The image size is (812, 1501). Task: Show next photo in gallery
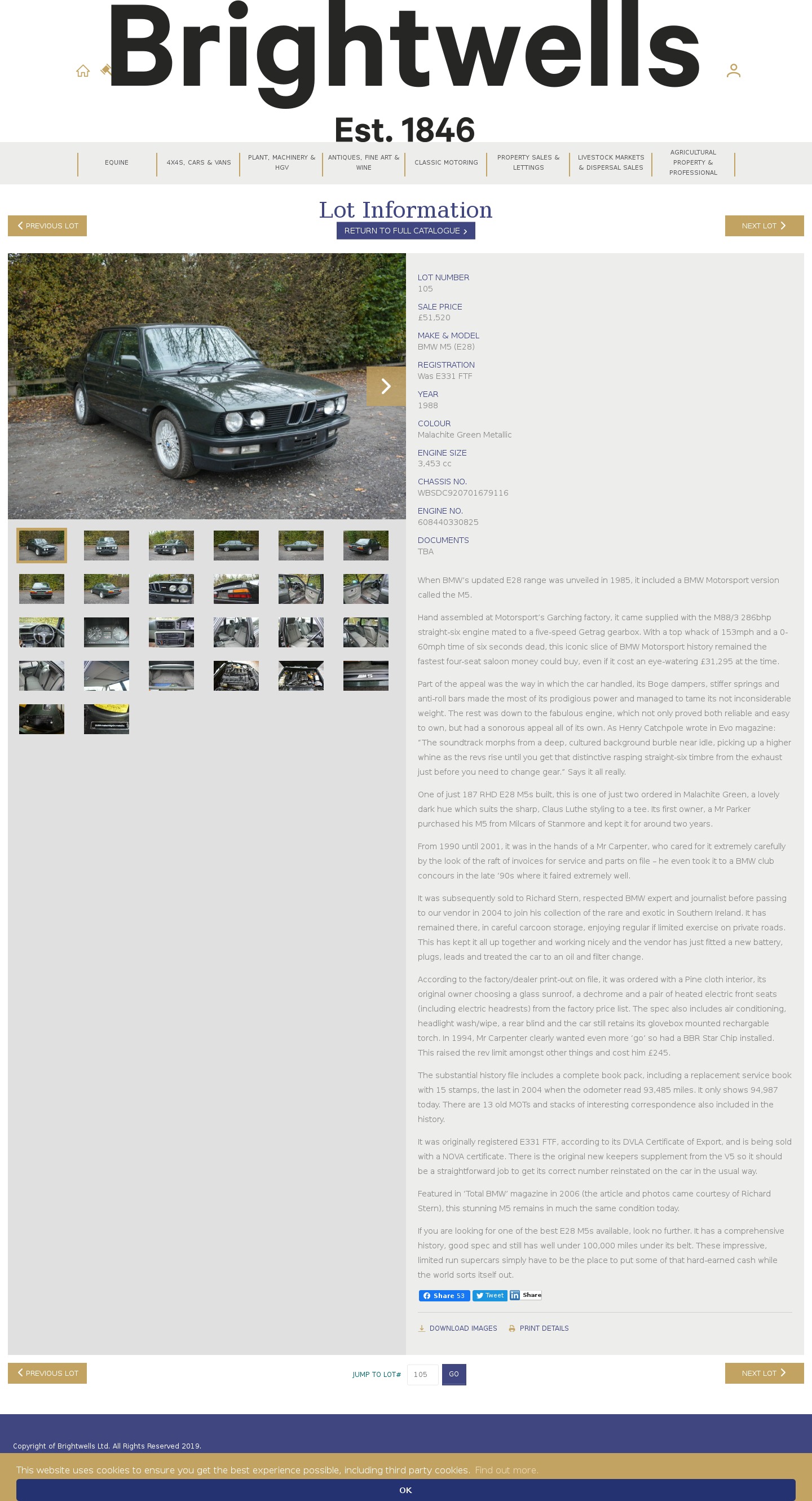pyautogui.click(x=385, y=386)
